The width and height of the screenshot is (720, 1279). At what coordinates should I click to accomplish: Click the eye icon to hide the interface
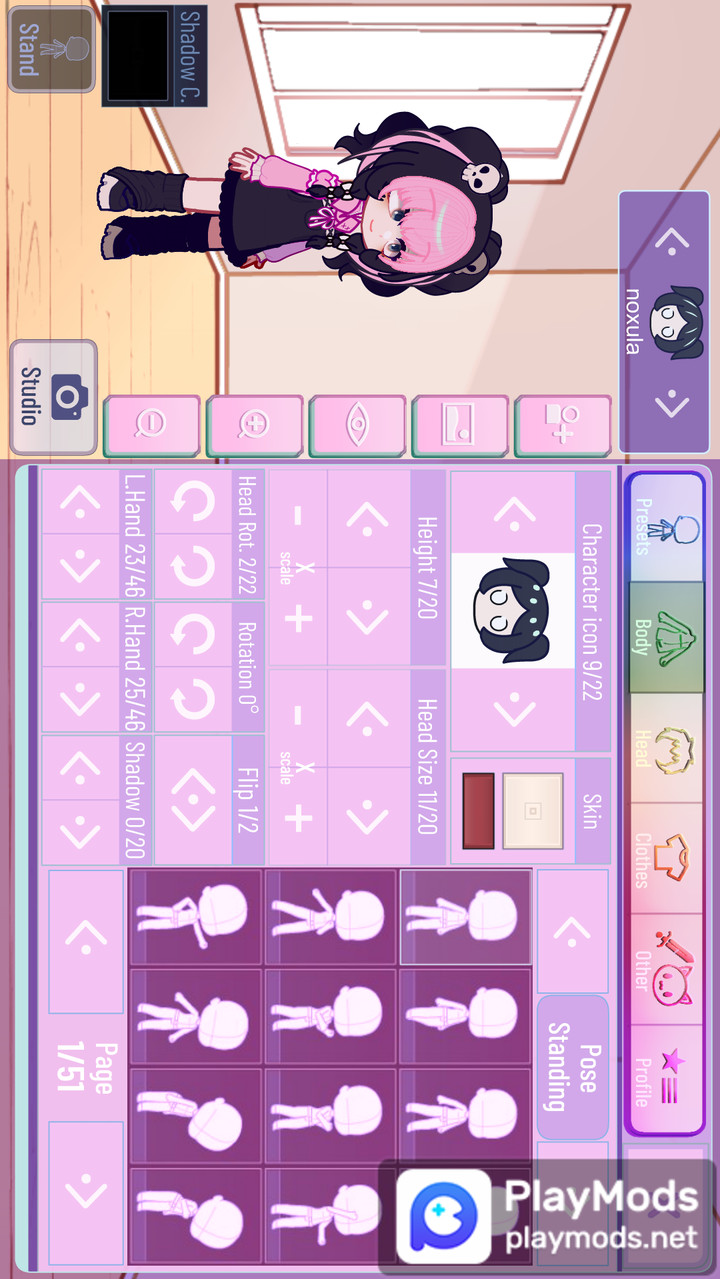pyautogui.click(x=358, y=424)
